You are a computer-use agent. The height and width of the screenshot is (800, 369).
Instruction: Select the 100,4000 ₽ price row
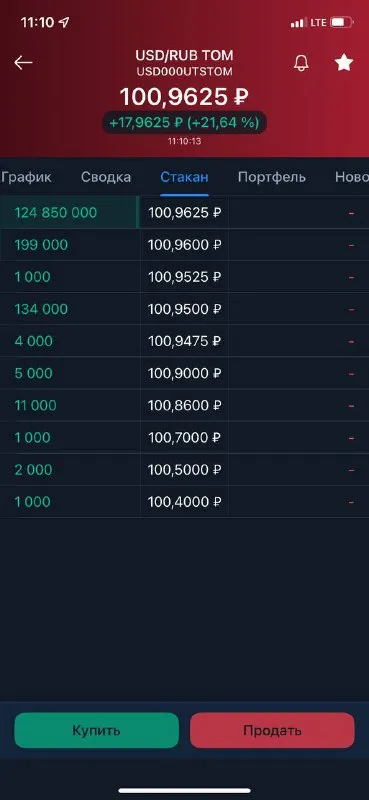pyautogui.click(x=184, y=502)
